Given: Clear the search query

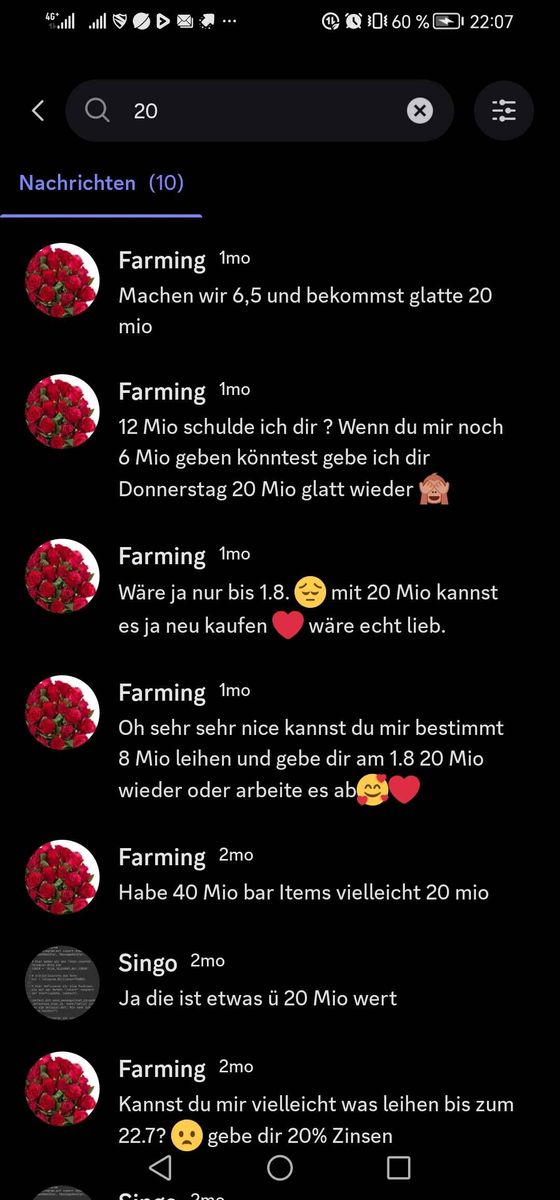Looking at the screenshot, I should click(420, 111).
